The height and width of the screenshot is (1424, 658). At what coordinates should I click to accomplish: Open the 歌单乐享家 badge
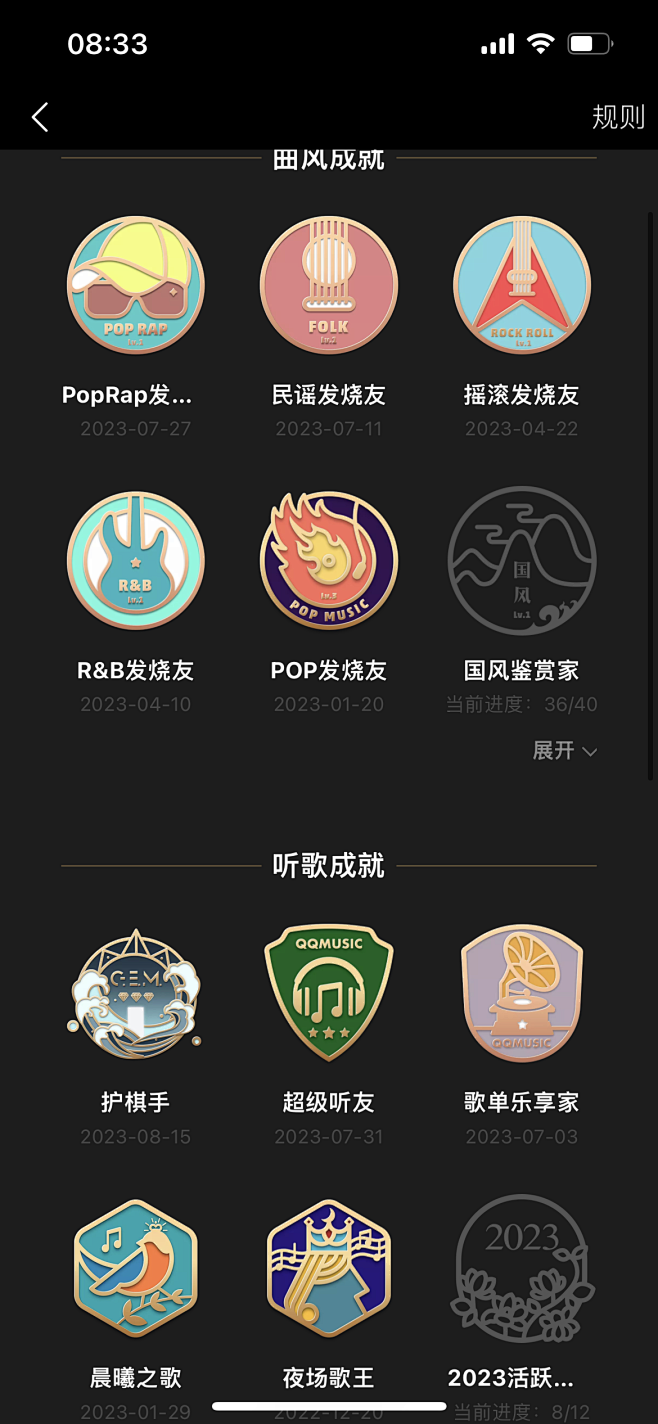(522, 994)
